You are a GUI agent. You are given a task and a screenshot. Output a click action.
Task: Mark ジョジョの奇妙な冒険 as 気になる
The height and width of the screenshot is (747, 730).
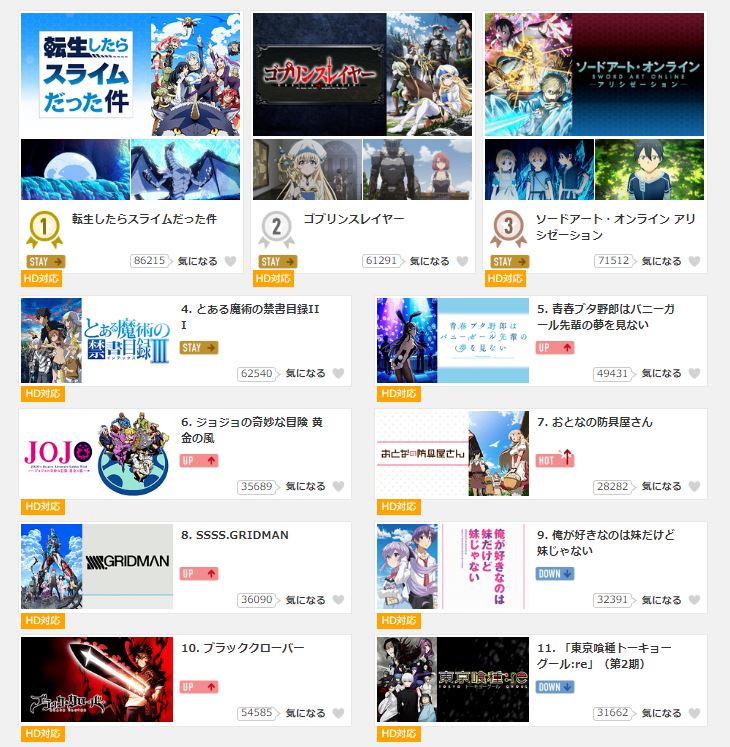[x=338, y=487]
